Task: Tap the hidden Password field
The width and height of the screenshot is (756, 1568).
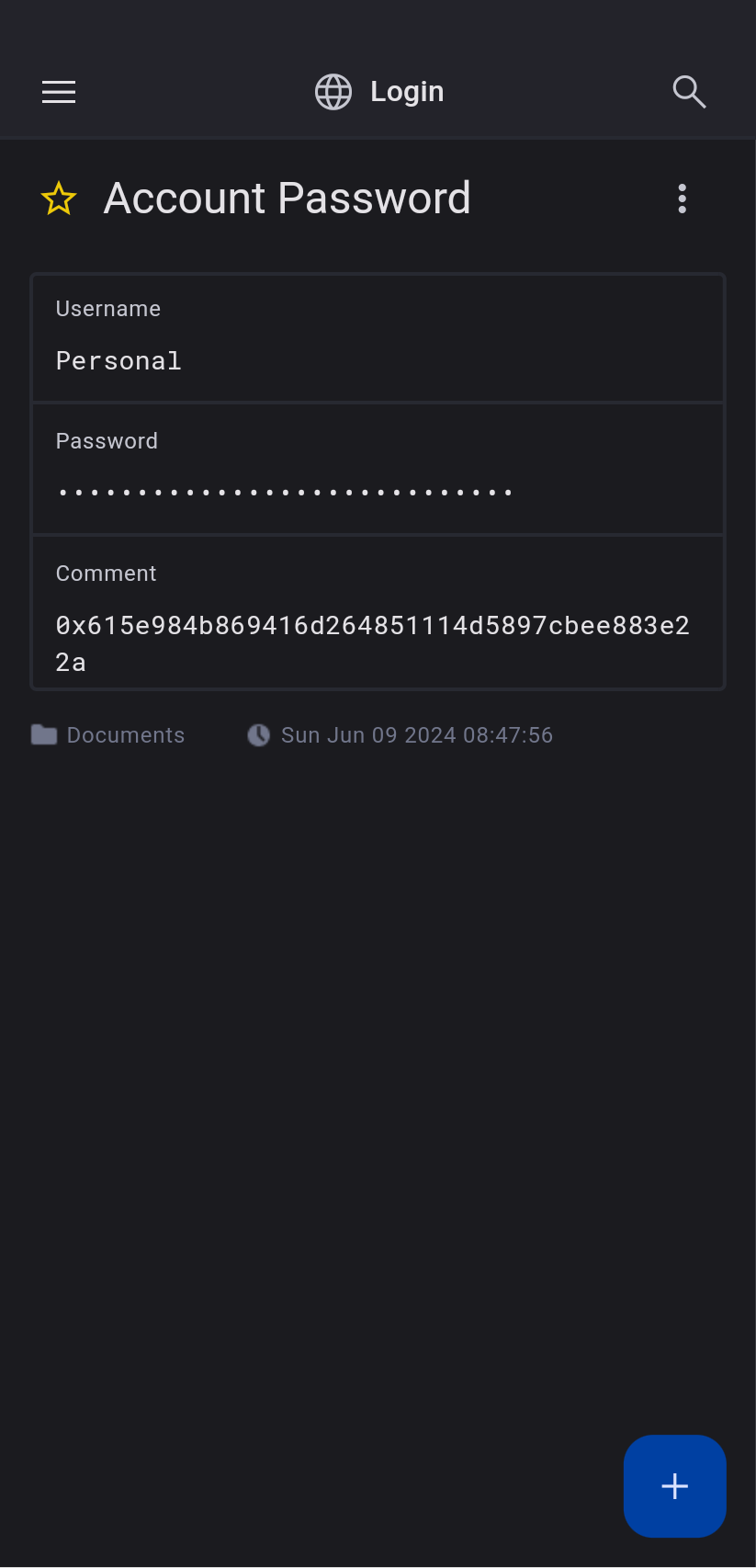Action: click(378, 470)
